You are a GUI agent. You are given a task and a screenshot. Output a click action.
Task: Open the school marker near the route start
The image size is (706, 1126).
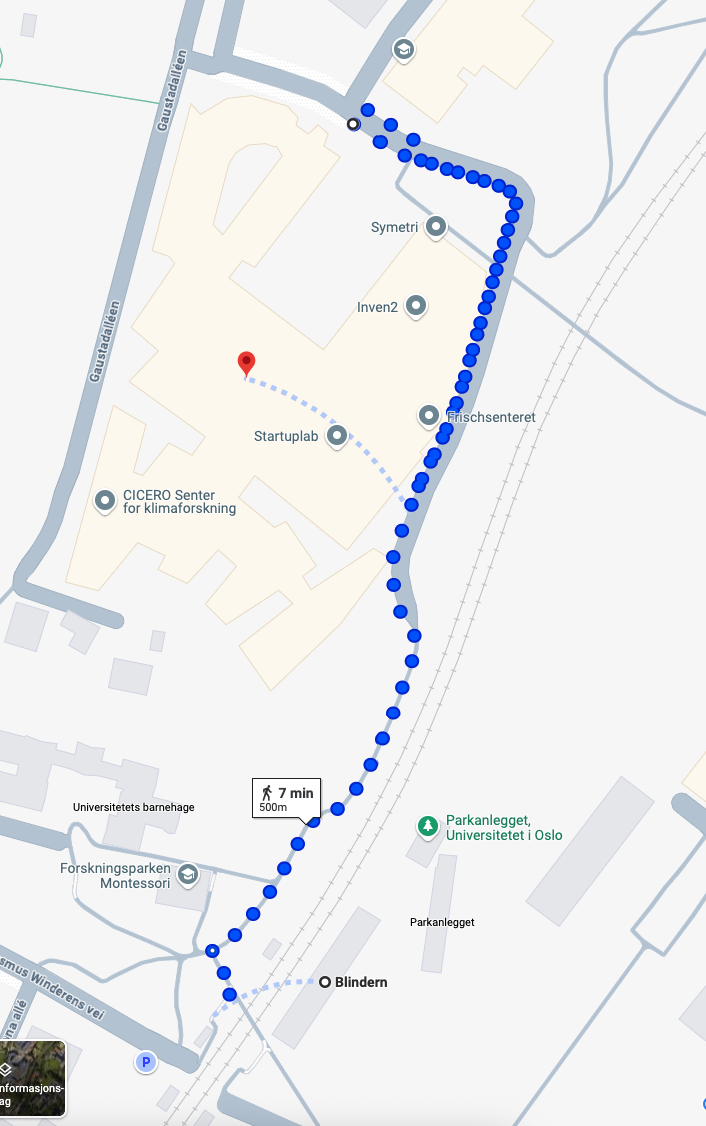click(x=403, y=49)
